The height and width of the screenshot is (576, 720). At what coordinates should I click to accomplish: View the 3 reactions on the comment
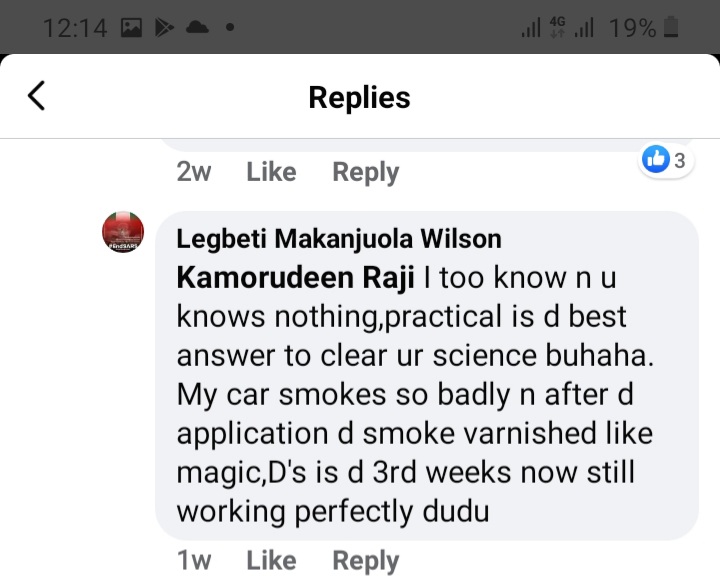click(667, 159)
